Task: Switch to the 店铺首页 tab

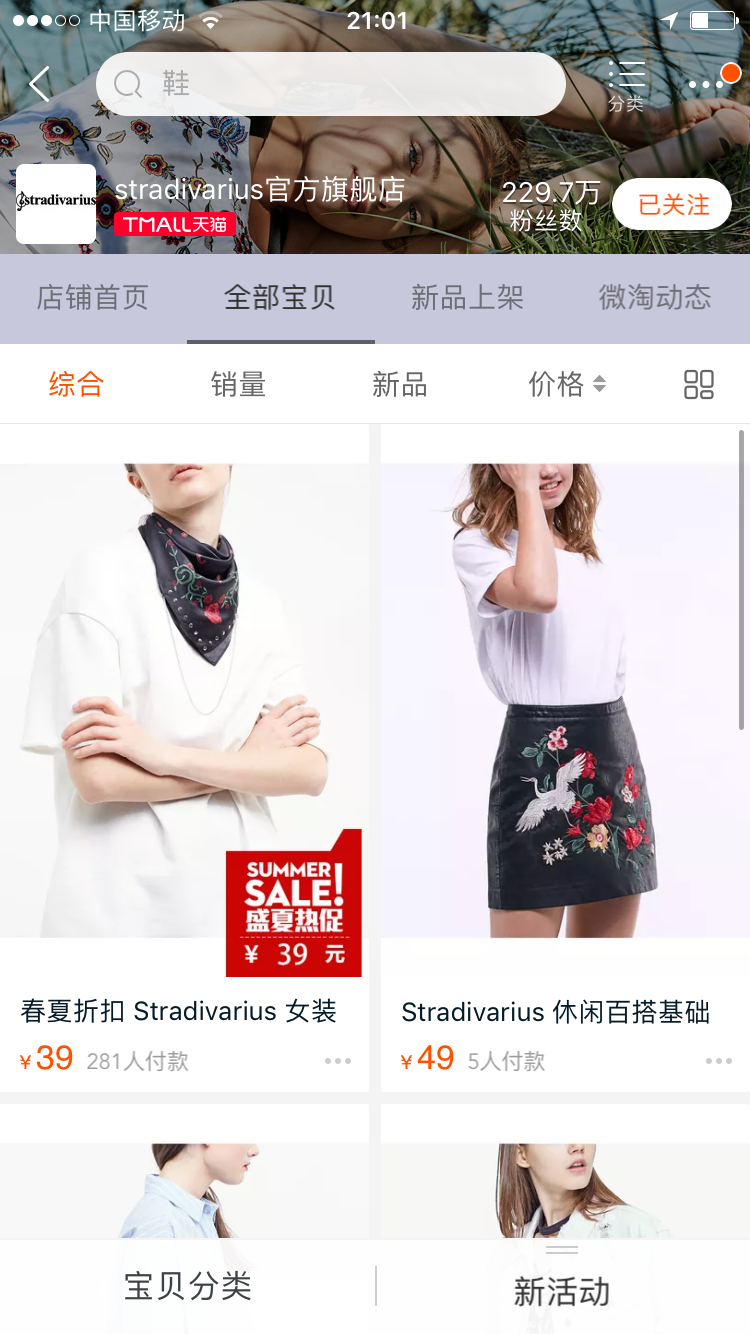Action: pos(93,297)
